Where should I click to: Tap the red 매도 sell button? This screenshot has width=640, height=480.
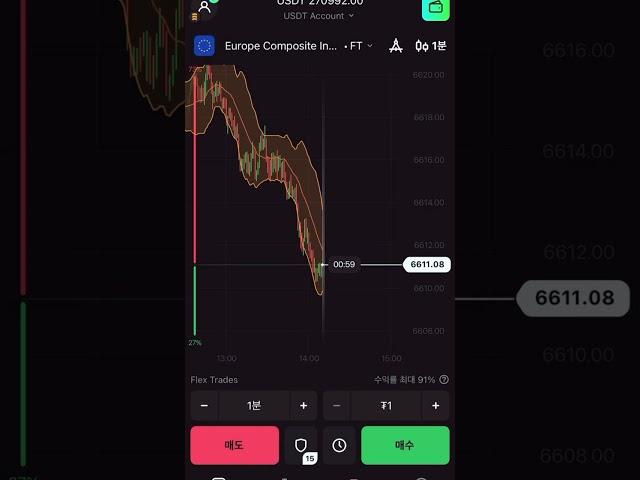point(234,445)
